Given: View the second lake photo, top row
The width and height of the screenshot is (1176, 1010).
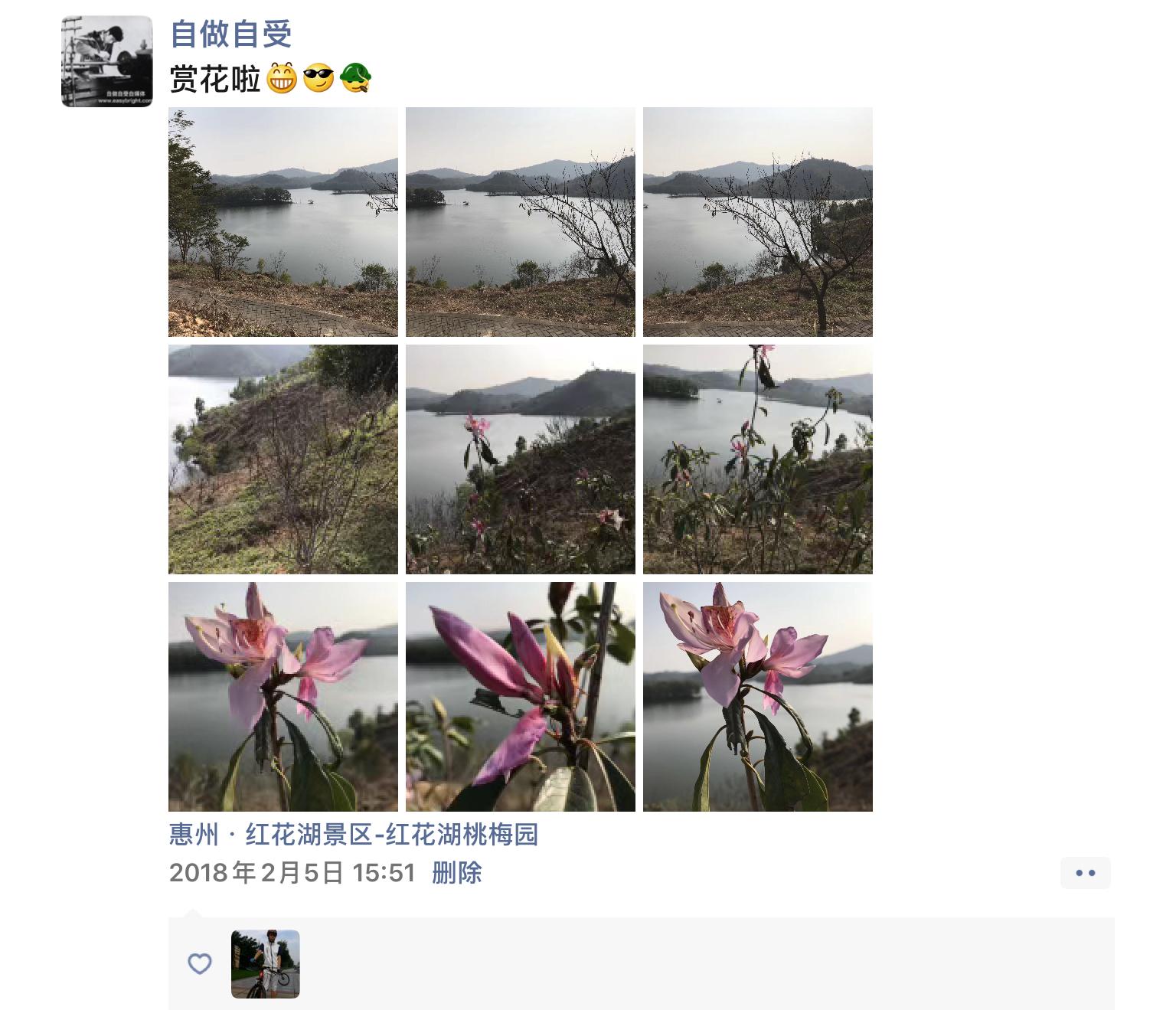Looking at the screenshot, I should 520,222.
